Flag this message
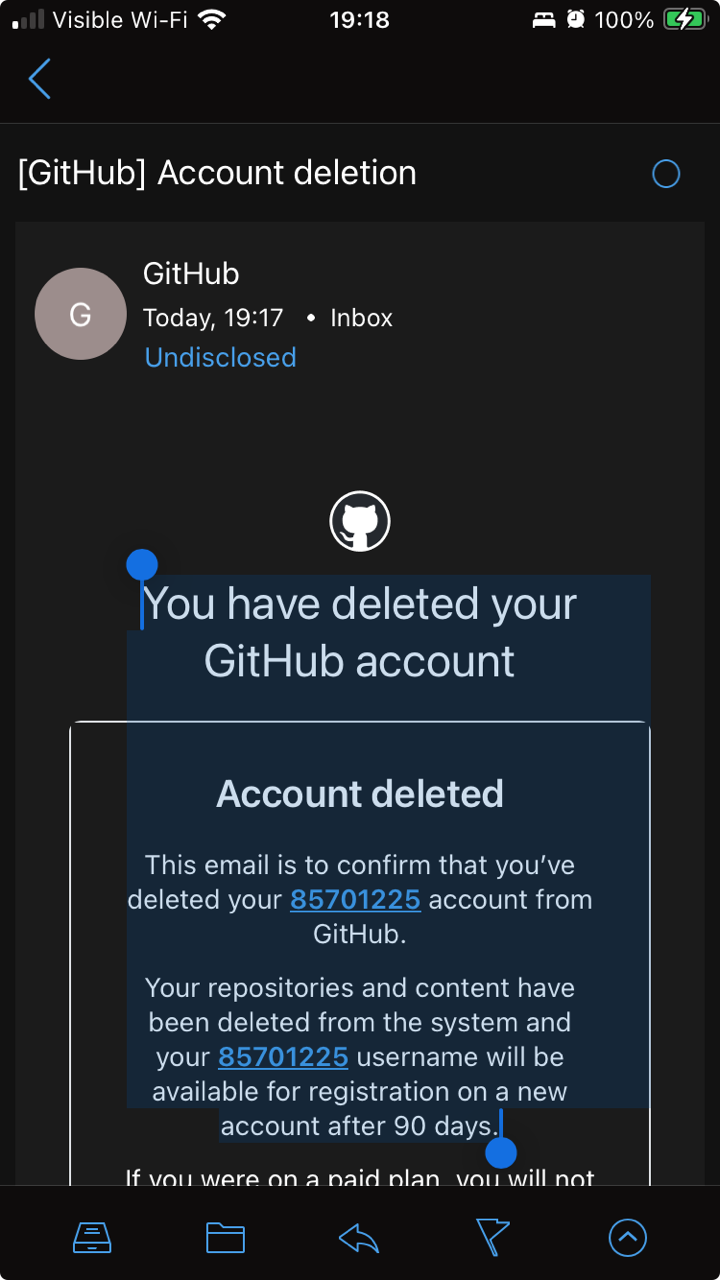The height and width of the screenshot is (1280, 720). [x=493, y=1238]
